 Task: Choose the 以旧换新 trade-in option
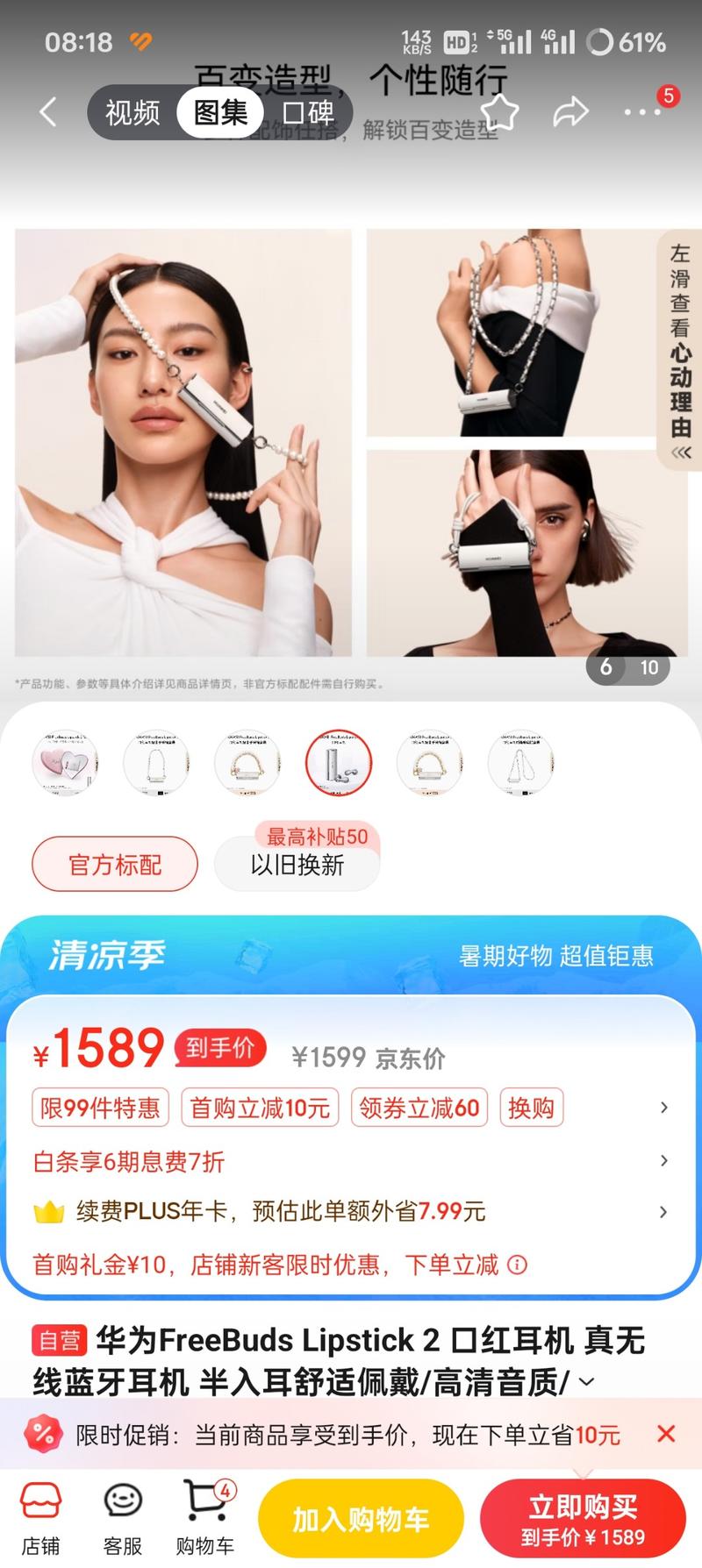tap(297, 865)
